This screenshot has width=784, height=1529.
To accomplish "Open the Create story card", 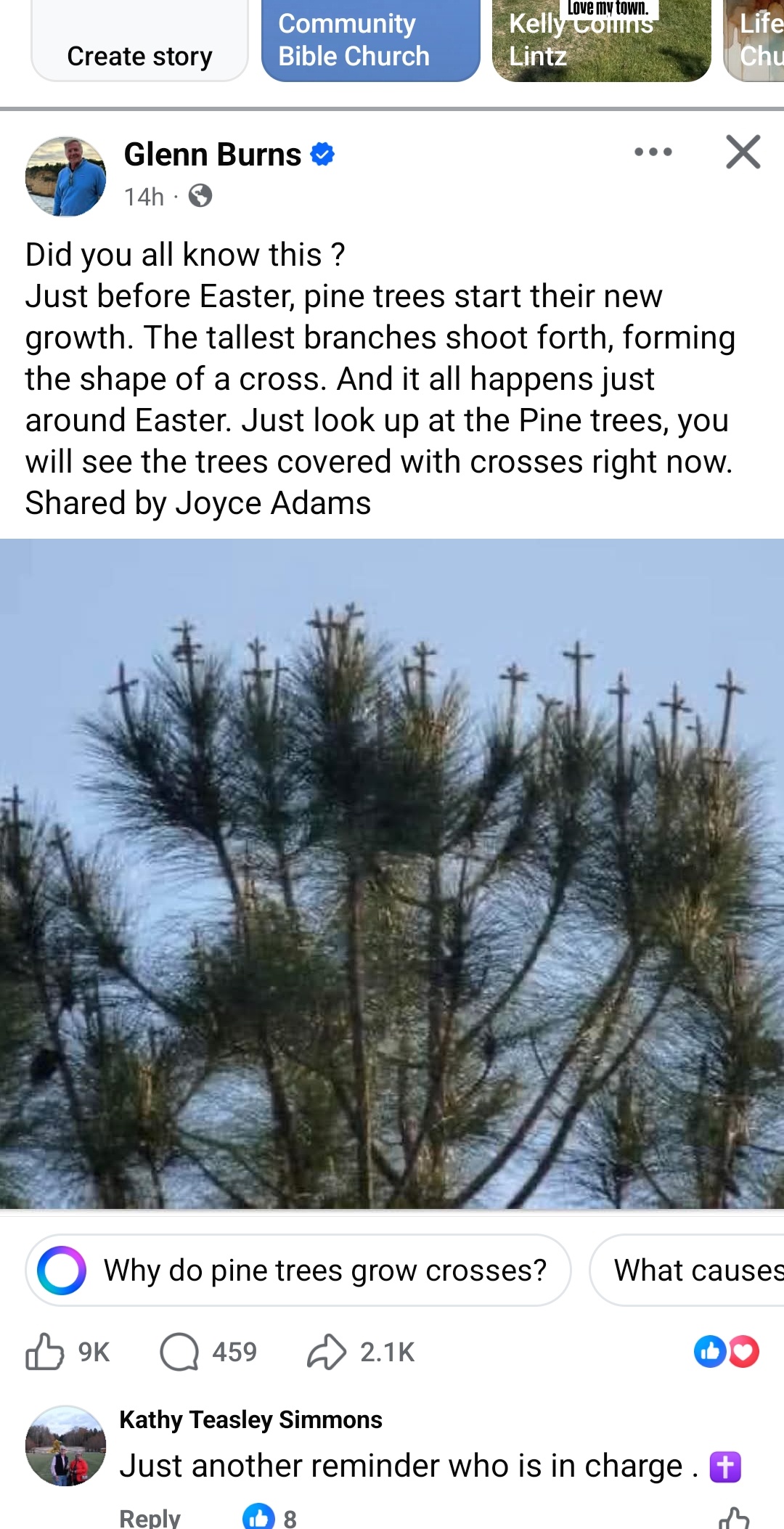I will [x=139, y=44].
